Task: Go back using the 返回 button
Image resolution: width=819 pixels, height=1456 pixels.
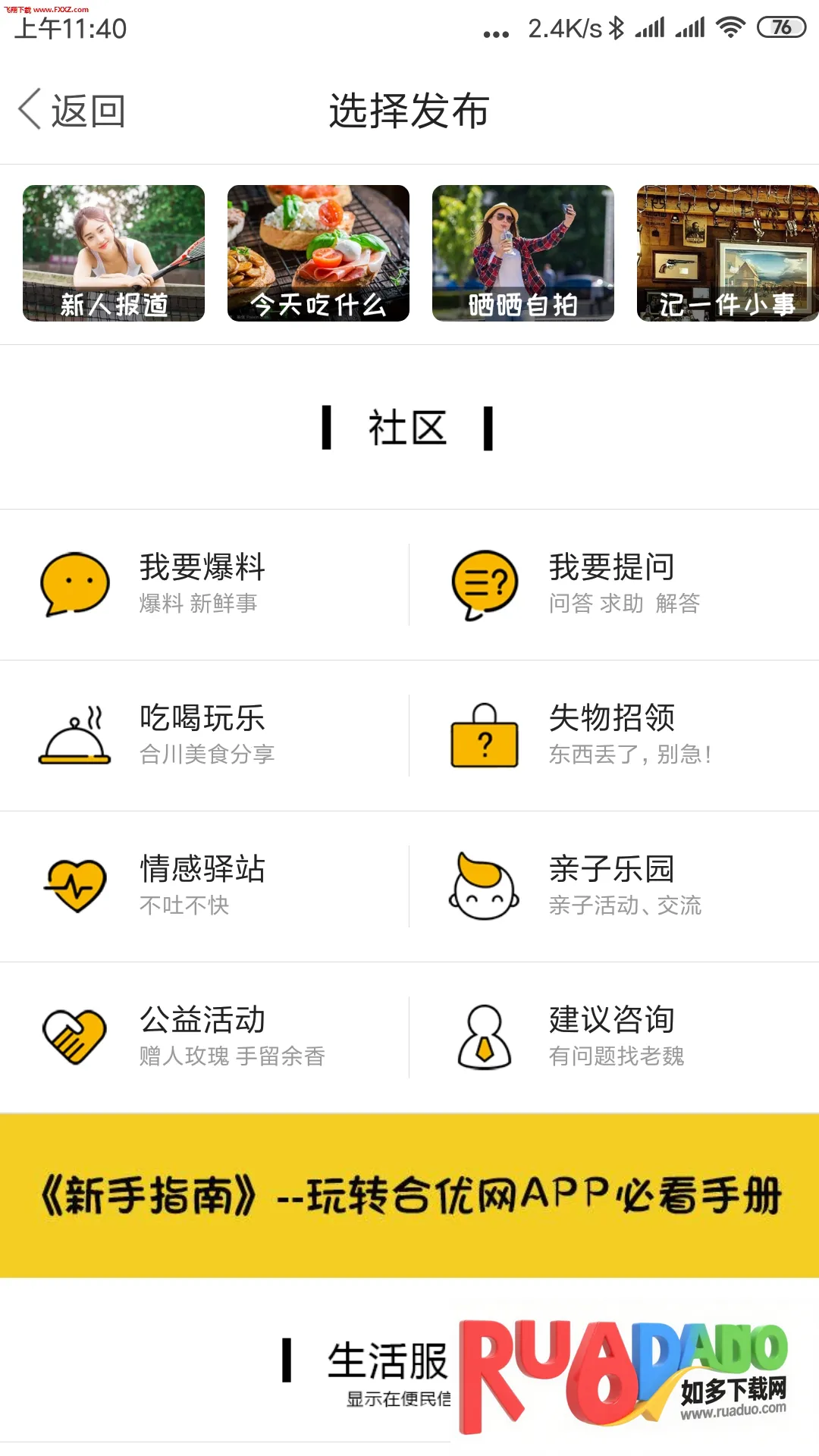Action: [x=72, y=111]
